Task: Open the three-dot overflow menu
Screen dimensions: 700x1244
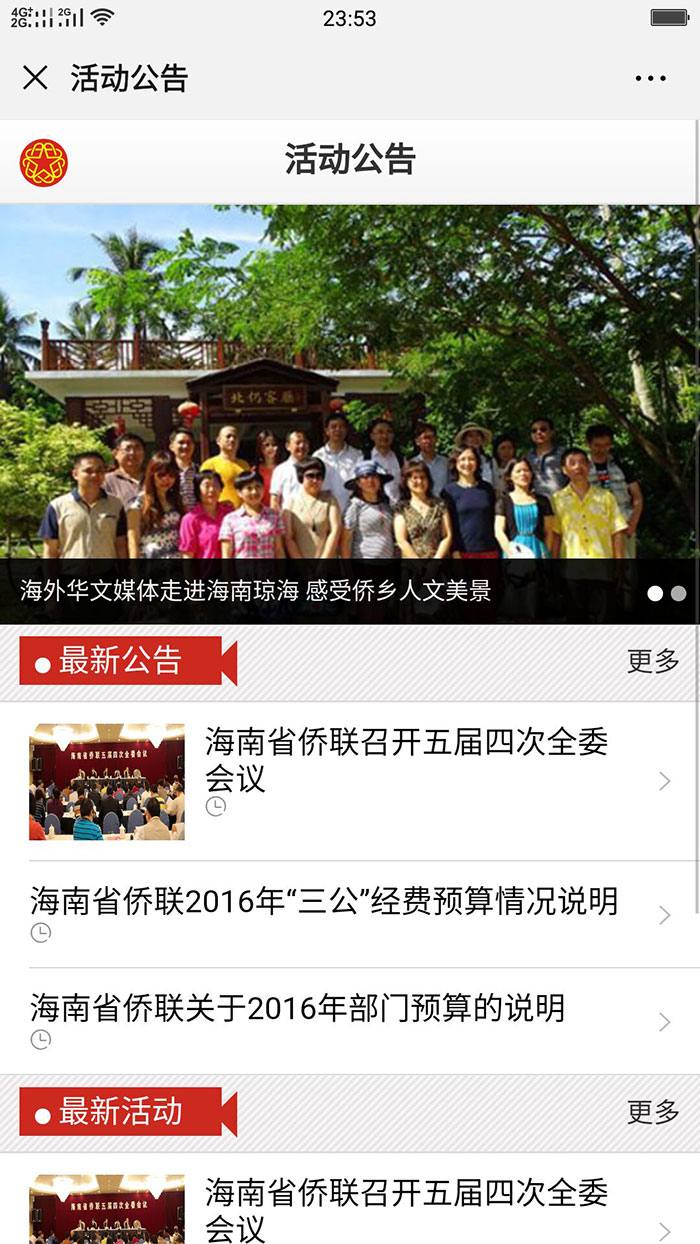Action: (650, 79)
